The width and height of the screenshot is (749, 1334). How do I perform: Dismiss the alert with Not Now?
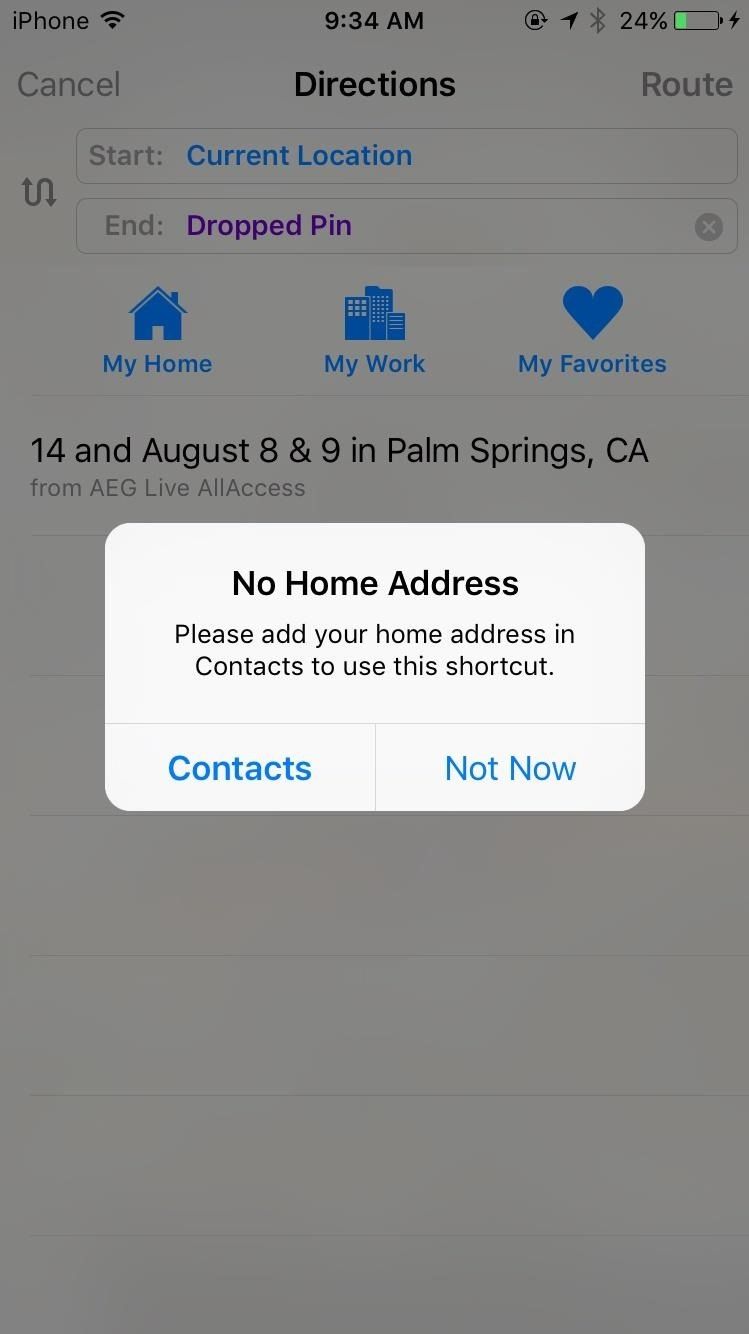pyautogui.click(x=510, y=768)
